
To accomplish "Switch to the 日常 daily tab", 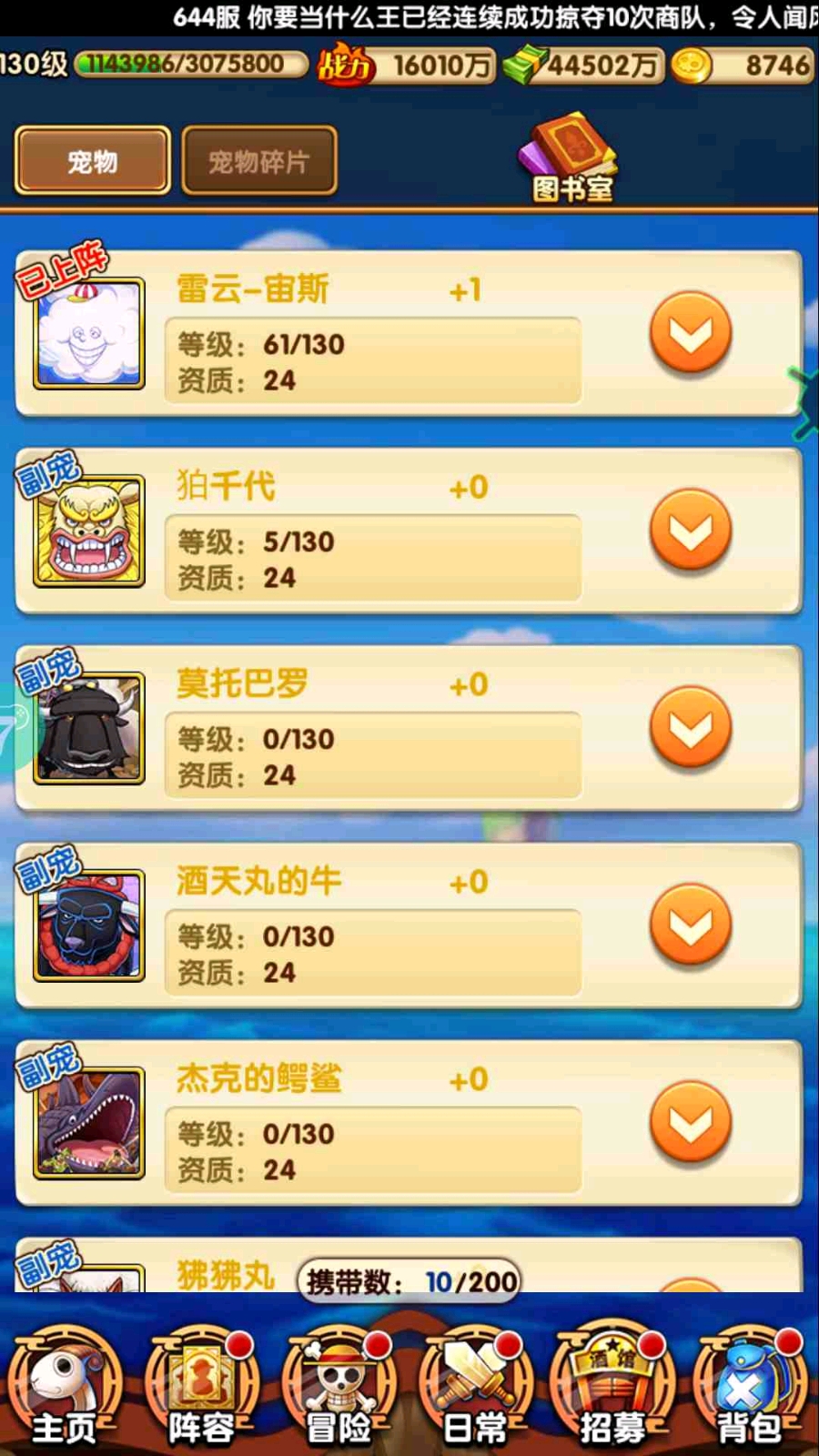I will click(475, 1388).
